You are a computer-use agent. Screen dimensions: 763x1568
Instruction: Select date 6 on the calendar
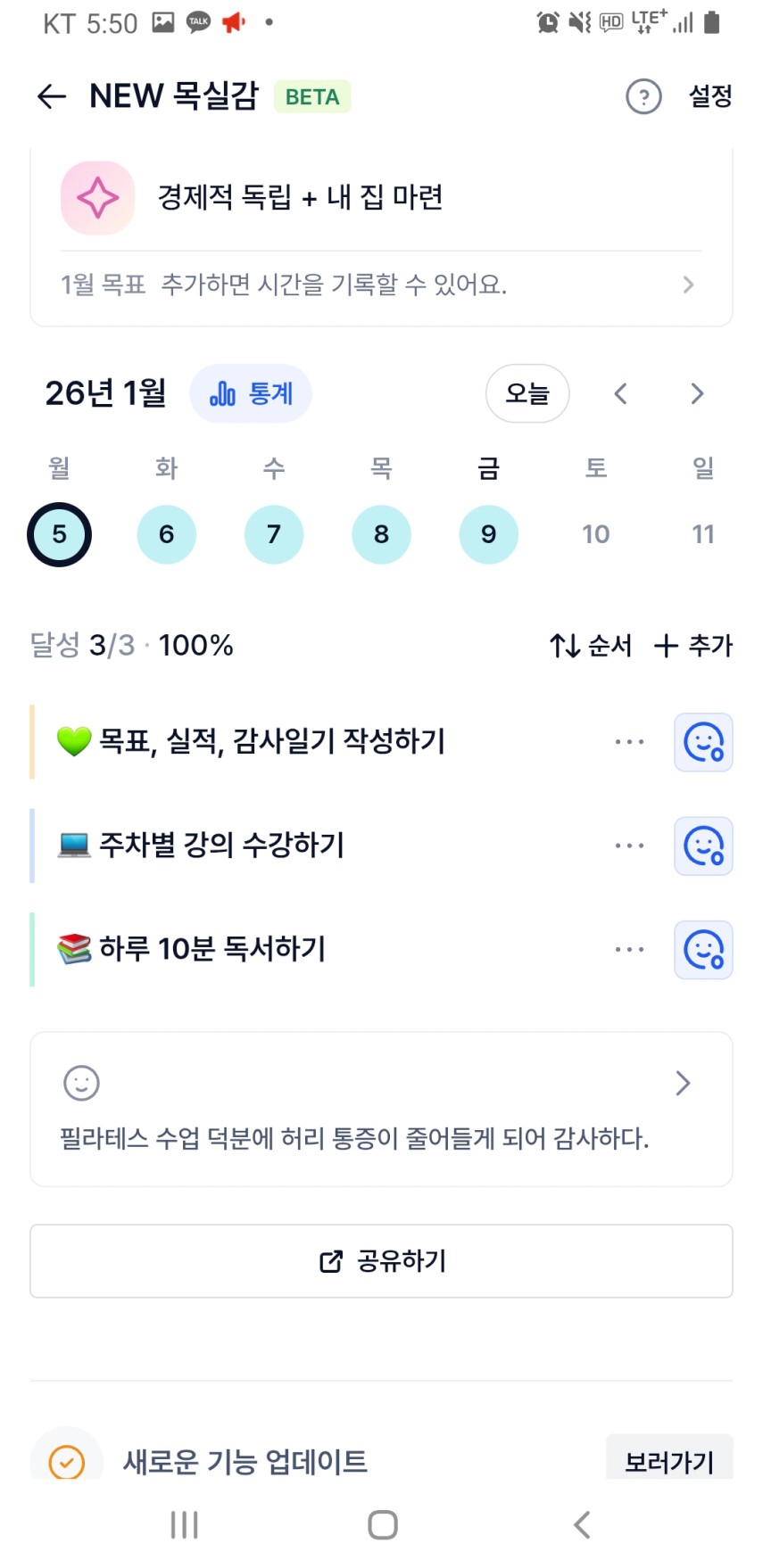tap(167, 534)
